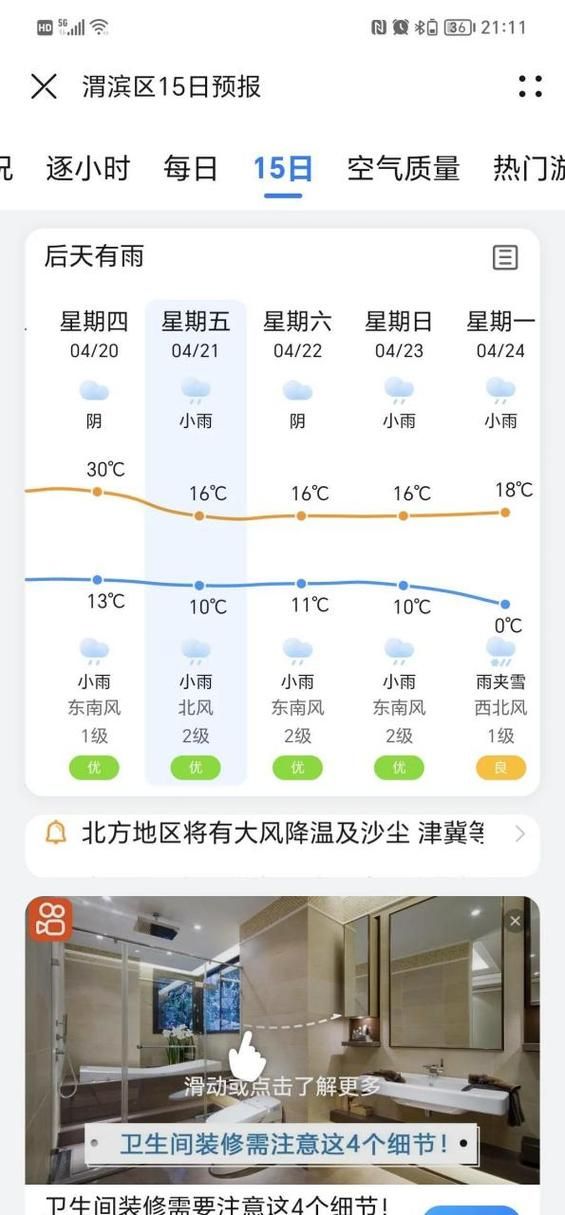
Task: Select the 15日 tab
Action: 283,168
